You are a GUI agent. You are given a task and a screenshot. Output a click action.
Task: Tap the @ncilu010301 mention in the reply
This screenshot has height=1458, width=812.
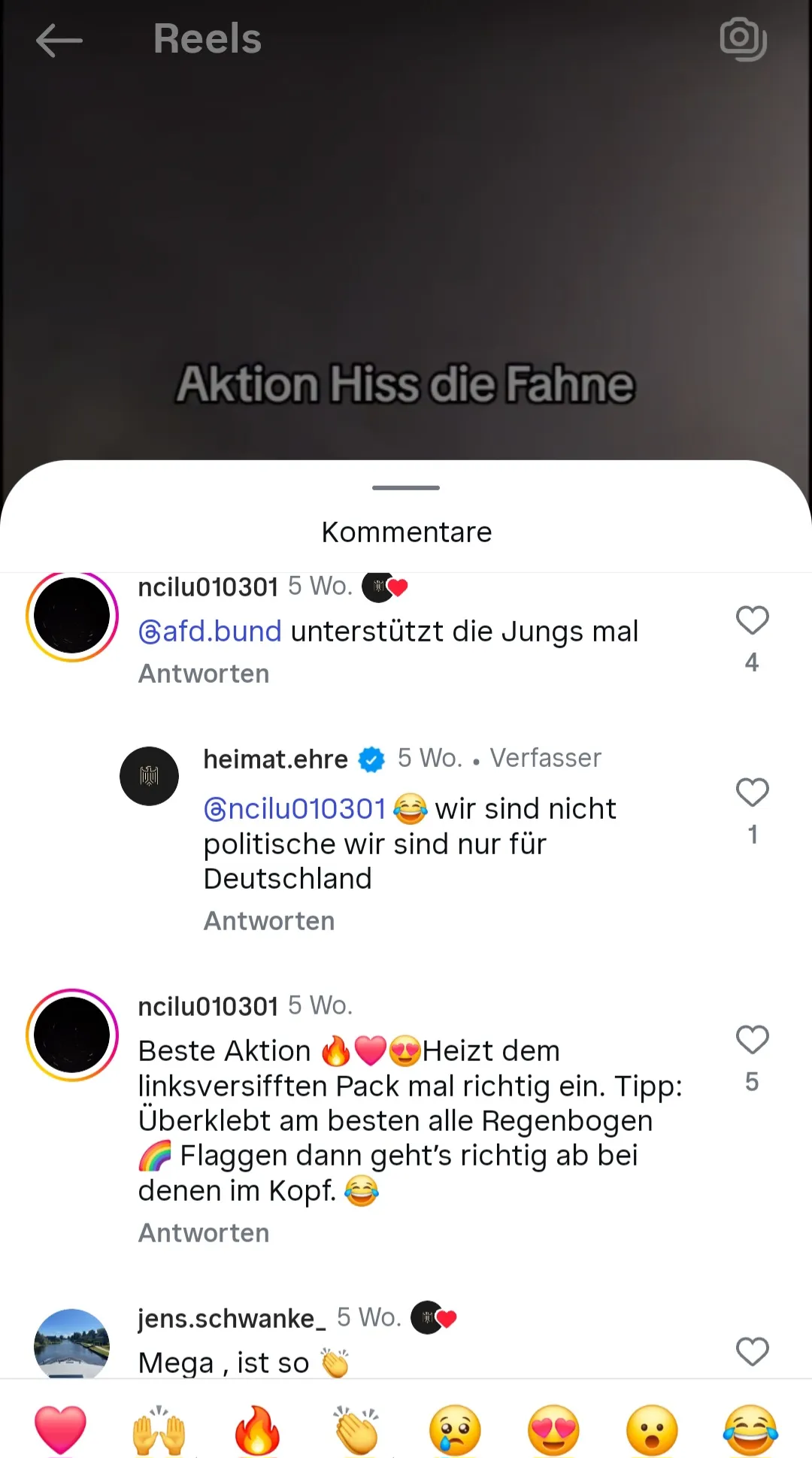pyautogui.click(x=295, y=809)
